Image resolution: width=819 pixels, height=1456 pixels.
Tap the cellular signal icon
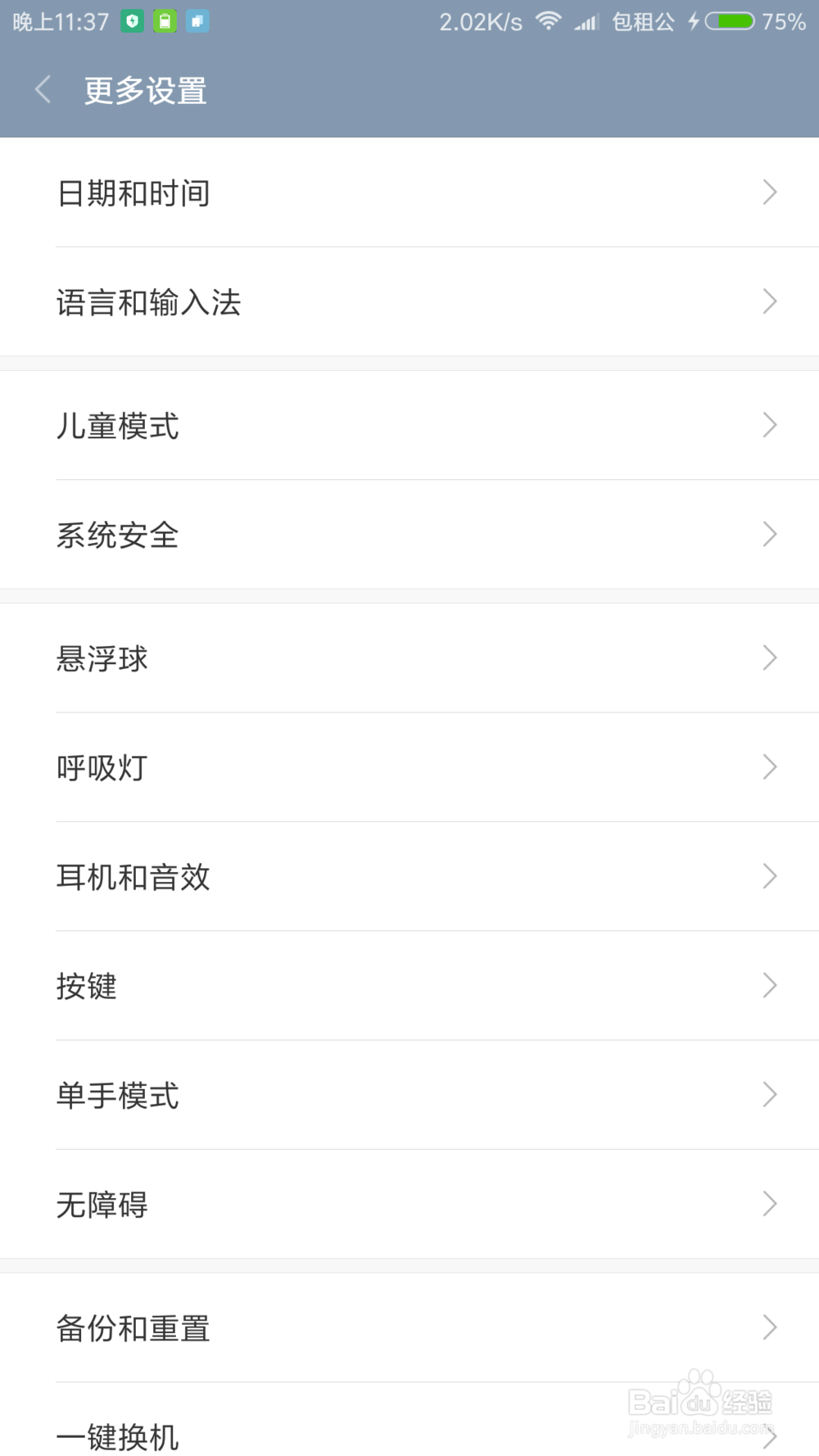586,20
